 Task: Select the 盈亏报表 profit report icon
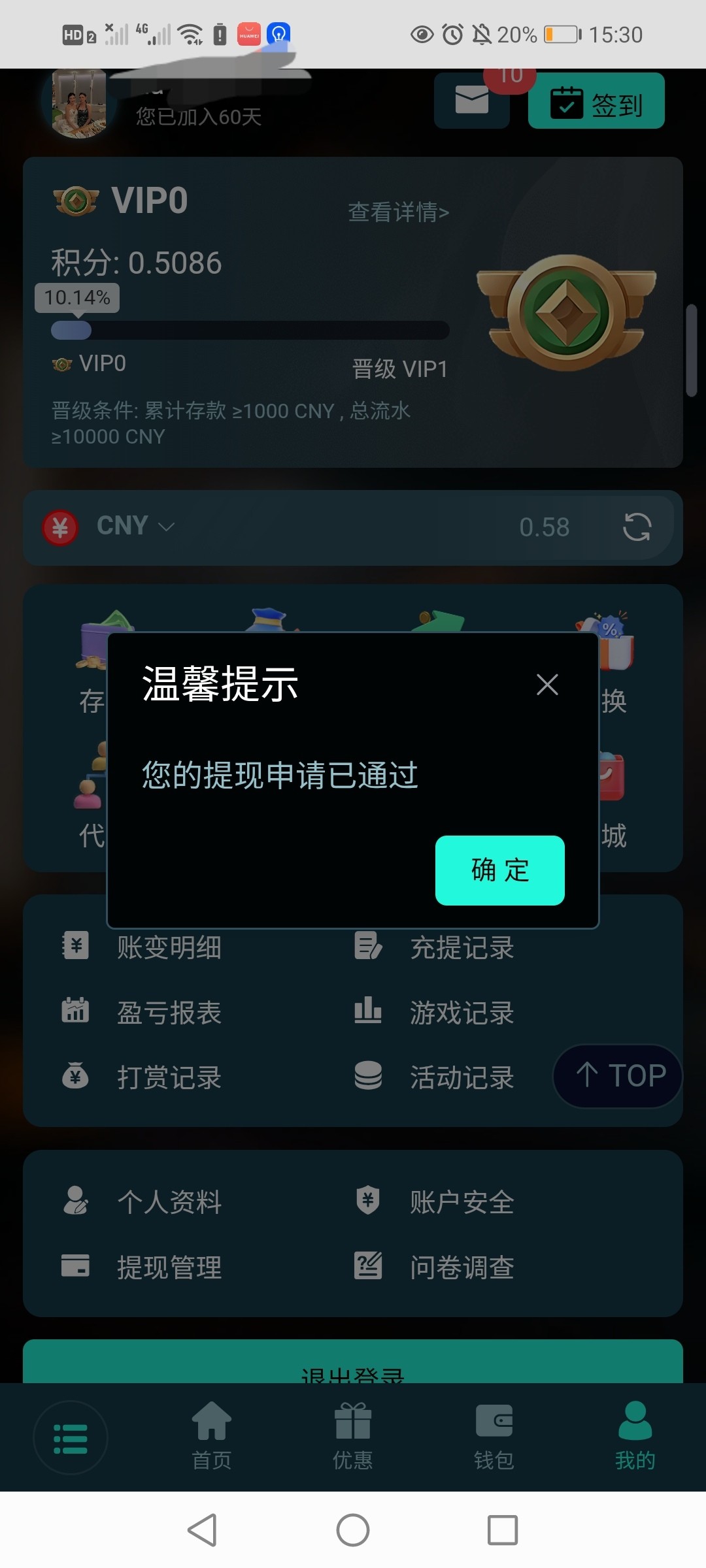75,1011
